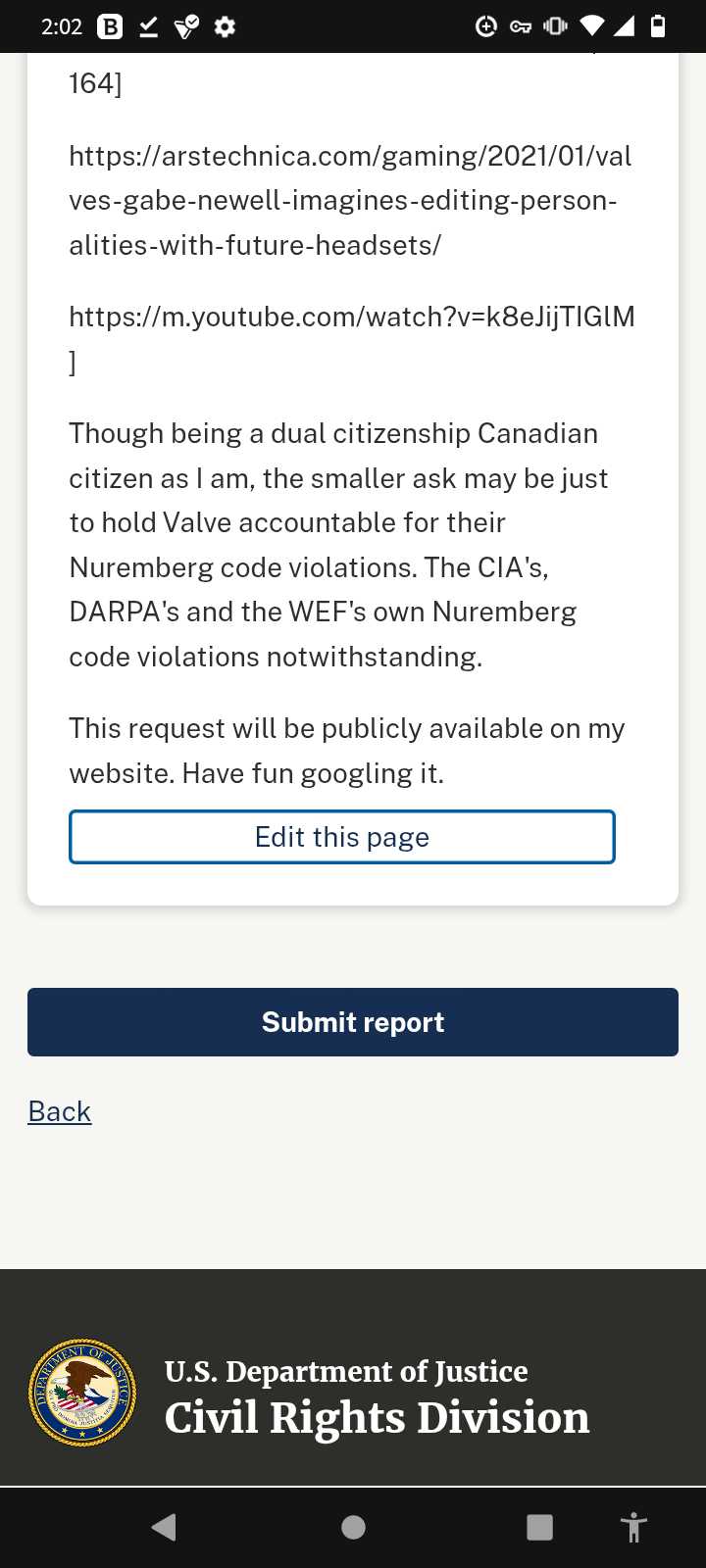The width and height of the screenshot is (706, 1568).
Task: Submit the report
Action: click(x=353, y=1022)
